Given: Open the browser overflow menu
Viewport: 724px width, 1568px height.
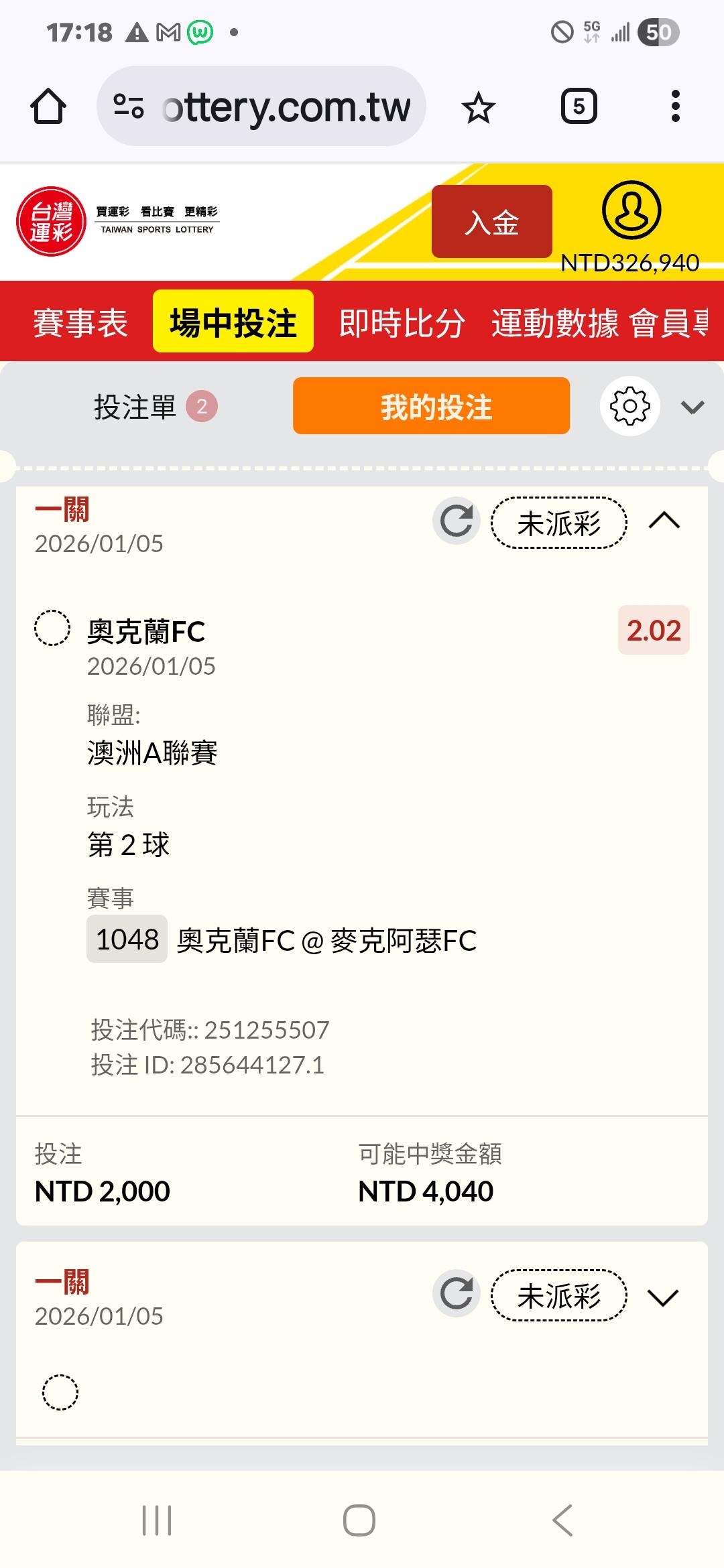Looking at the screenshot, I should (675, 107).
